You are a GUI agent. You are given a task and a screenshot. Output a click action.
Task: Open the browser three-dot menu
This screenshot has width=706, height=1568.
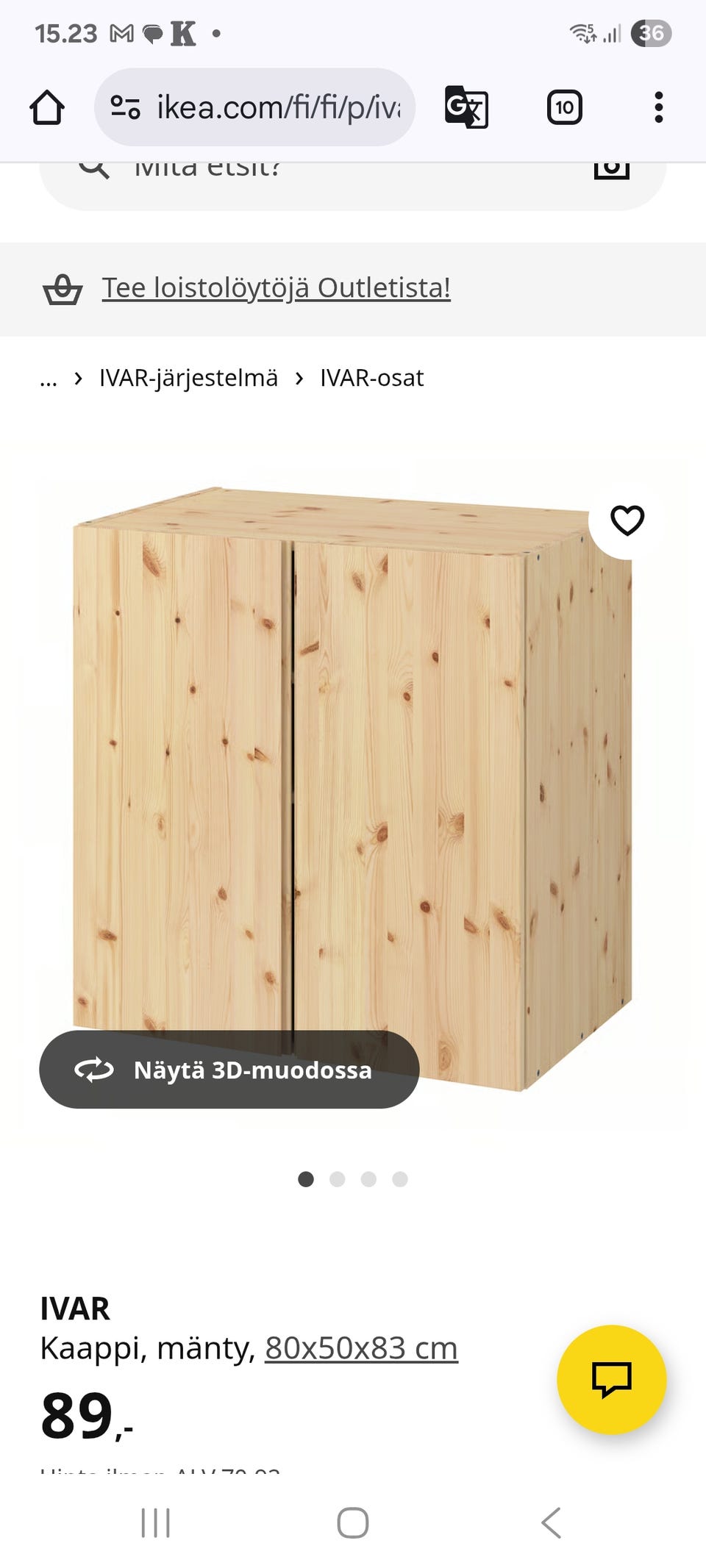(x=658, y=106)
